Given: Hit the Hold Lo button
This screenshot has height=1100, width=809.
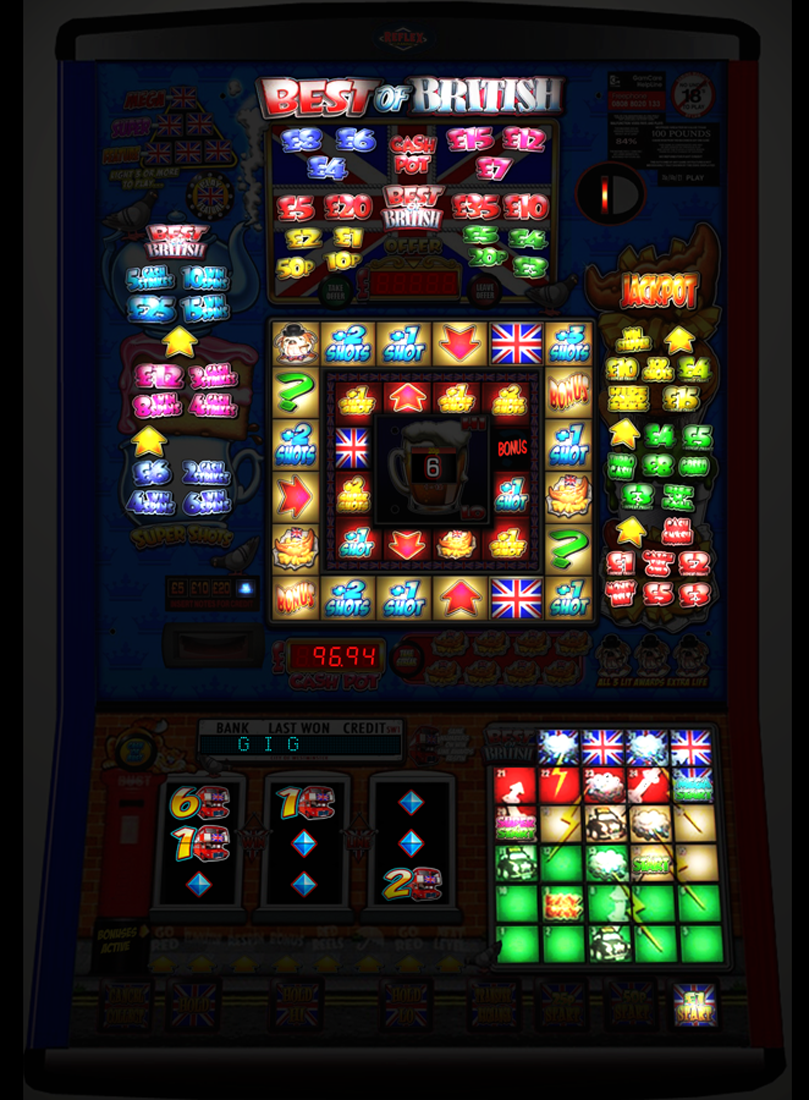Looking at the screenshot, I should coord(405,1003).
